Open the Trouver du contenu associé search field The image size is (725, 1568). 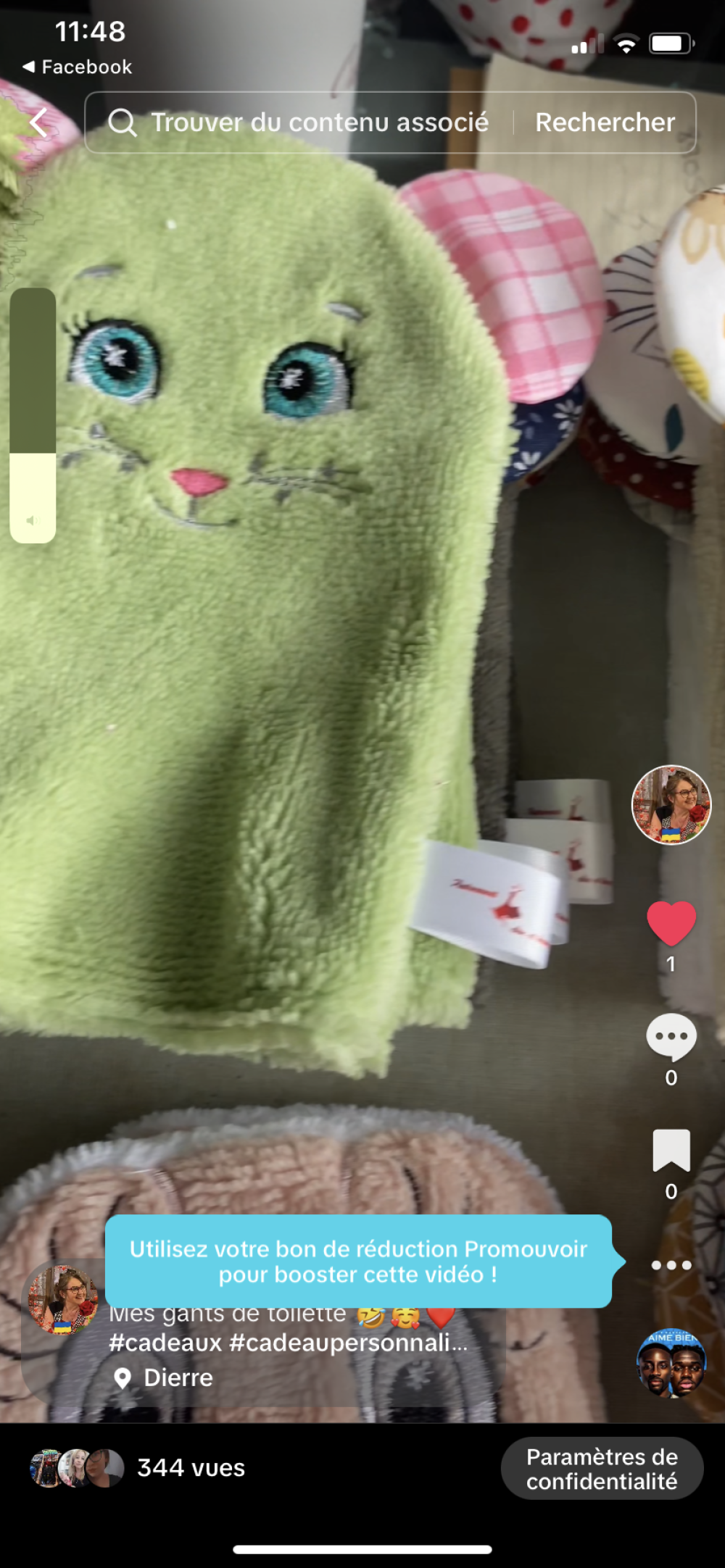tap(299, 122)
